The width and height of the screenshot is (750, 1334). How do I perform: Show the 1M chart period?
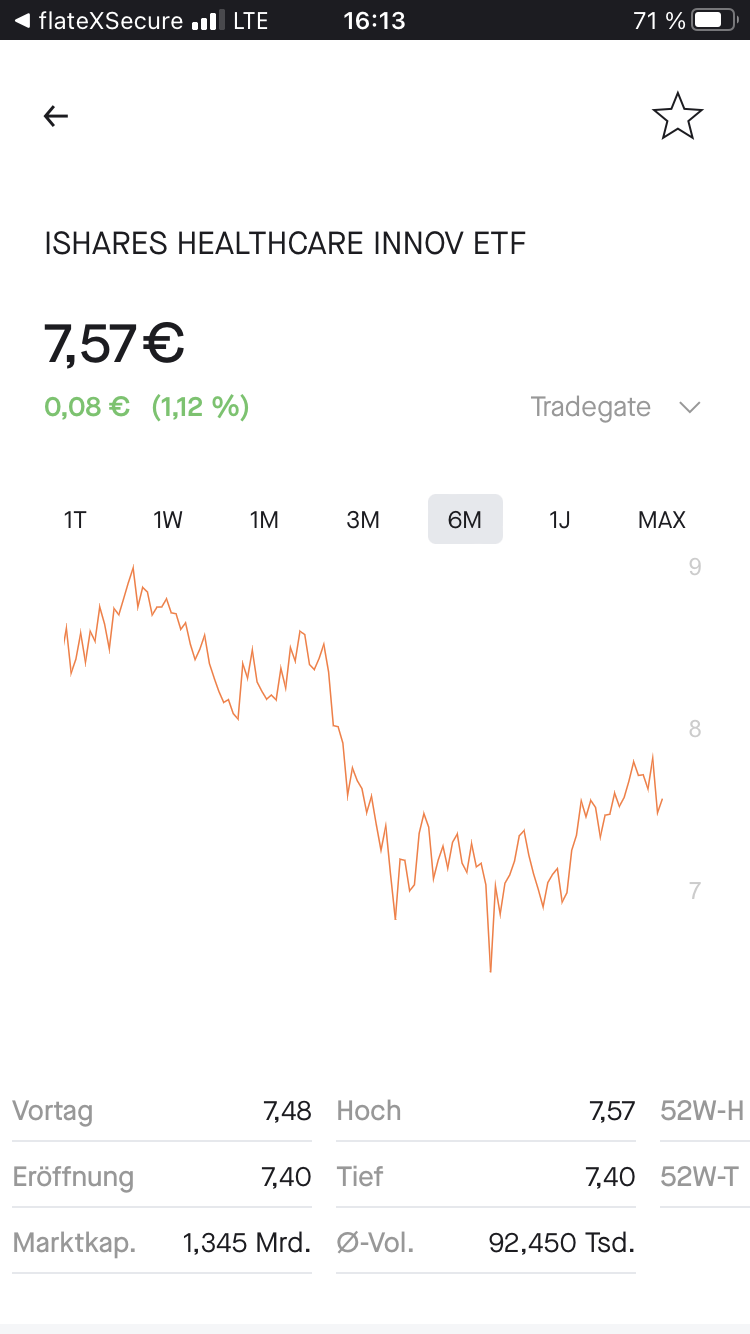tap(264, 520)
